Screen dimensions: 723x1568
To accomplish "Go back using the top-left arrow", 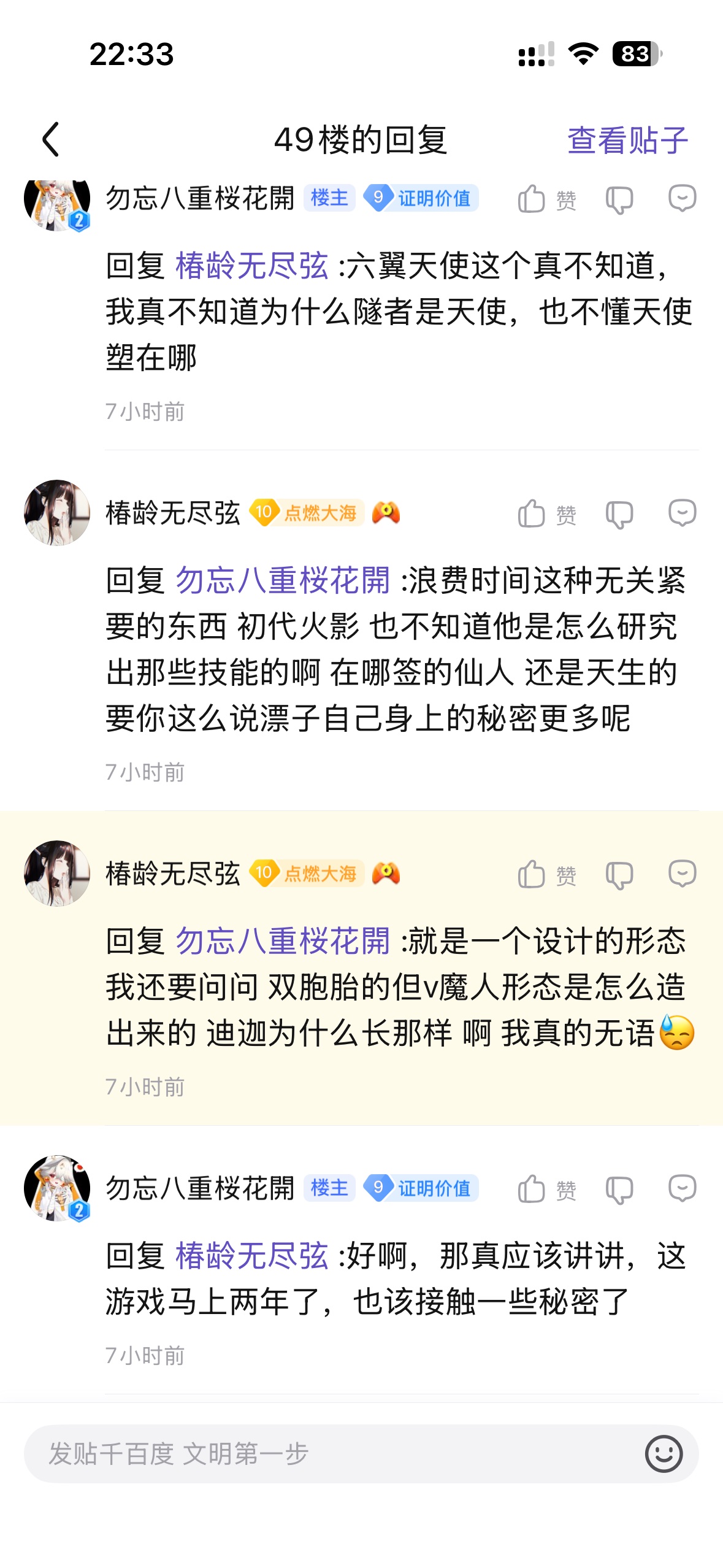I will [x=51, y=139].
